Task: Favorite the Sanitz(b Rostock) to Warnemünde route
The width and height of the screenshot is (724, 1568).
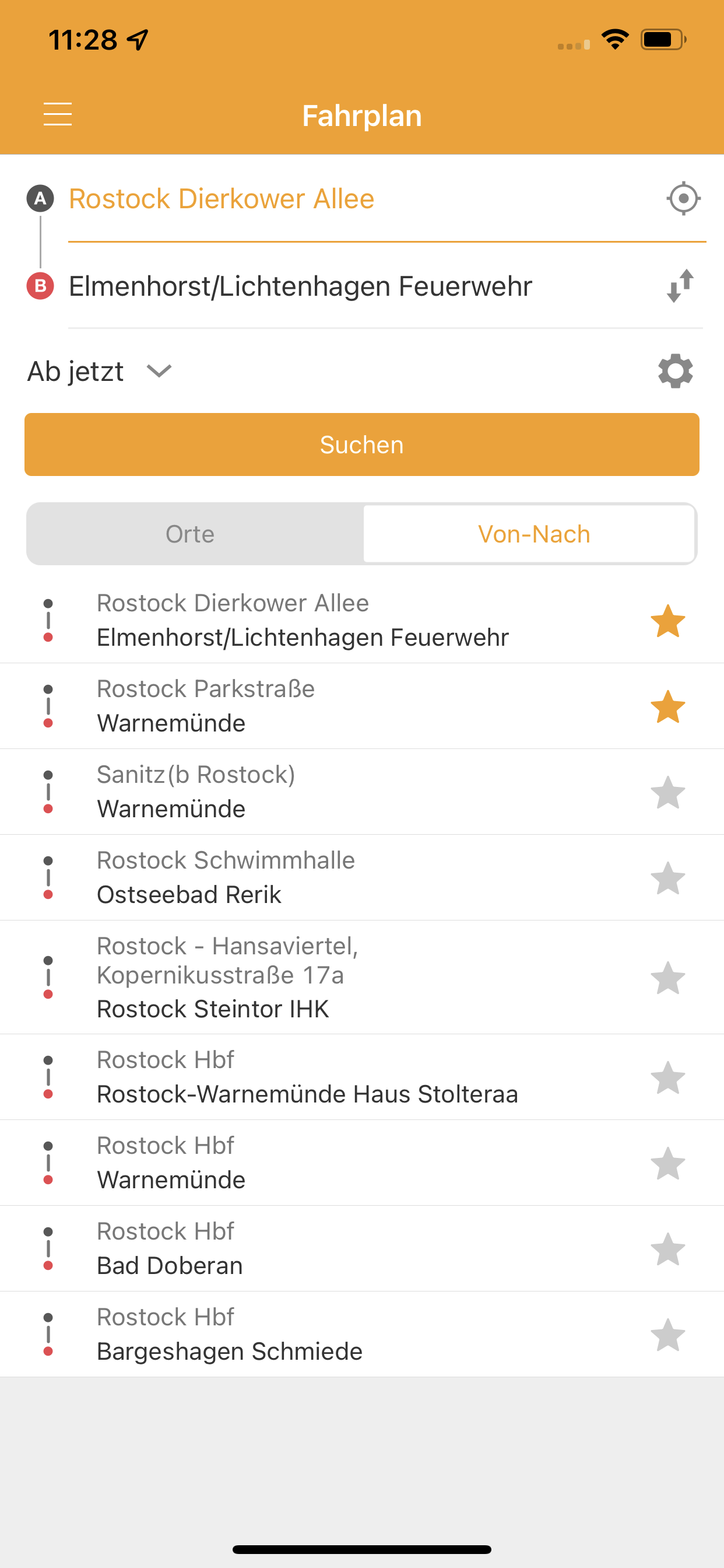Action: pyautogui.click(x=668, y=793)
